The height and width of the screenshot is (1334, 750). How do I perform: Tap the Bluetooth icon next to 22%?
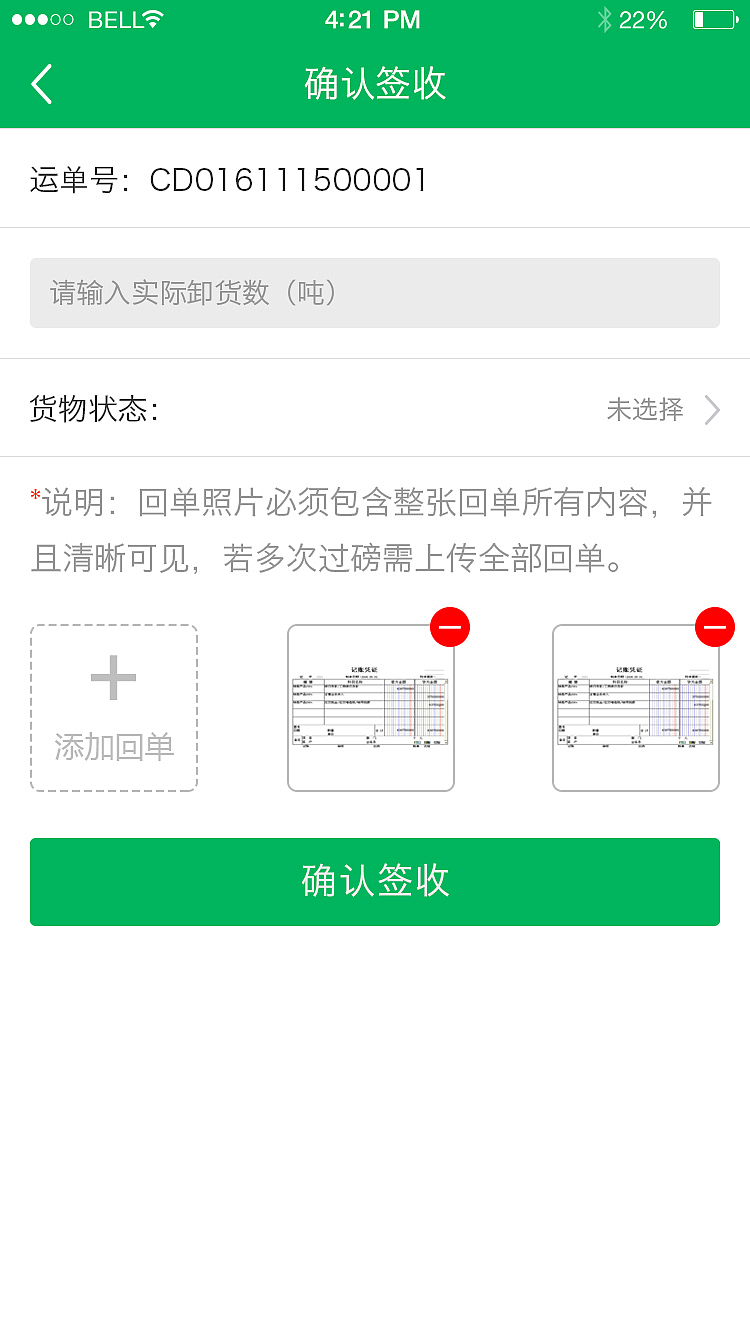(603, 17)
